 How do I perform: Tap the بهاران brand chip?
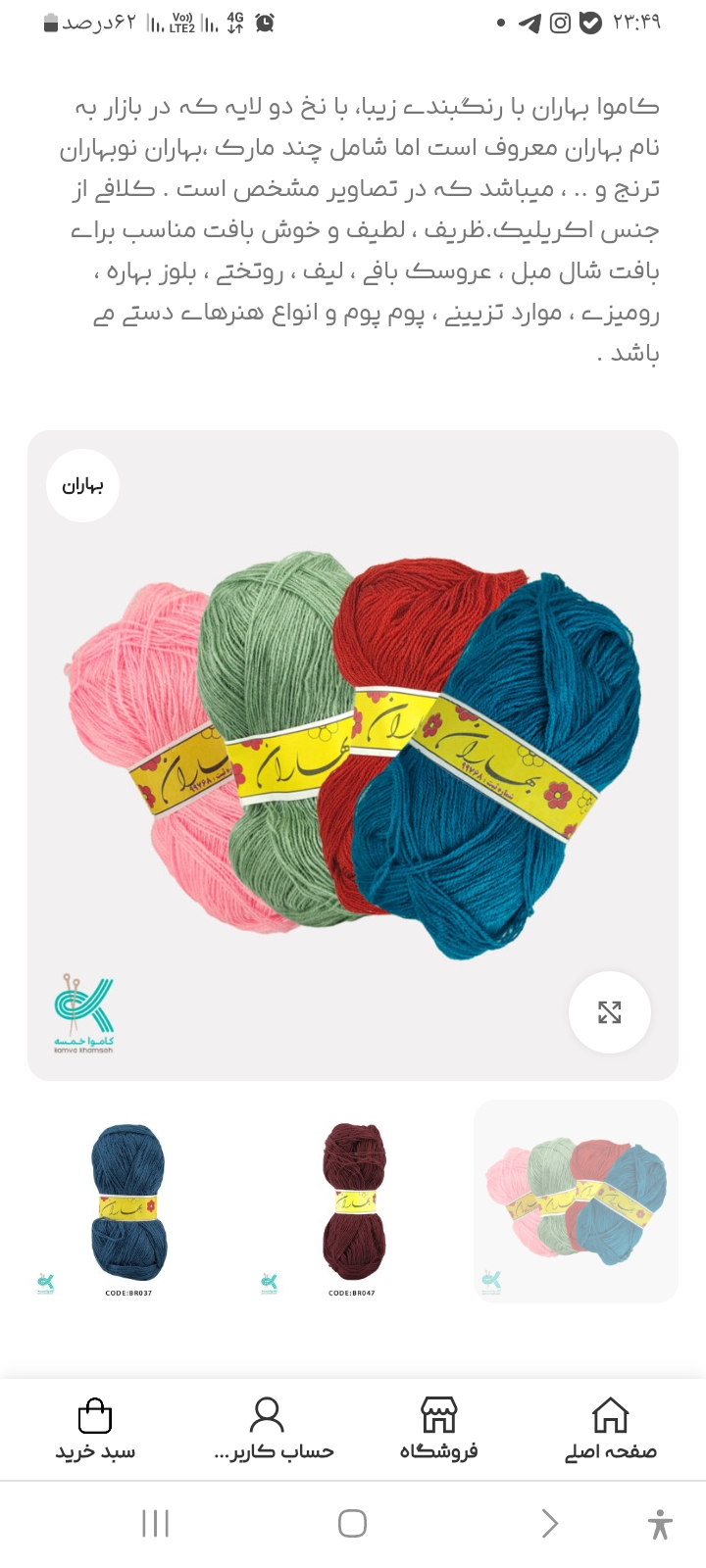click(x=83, y=486)
